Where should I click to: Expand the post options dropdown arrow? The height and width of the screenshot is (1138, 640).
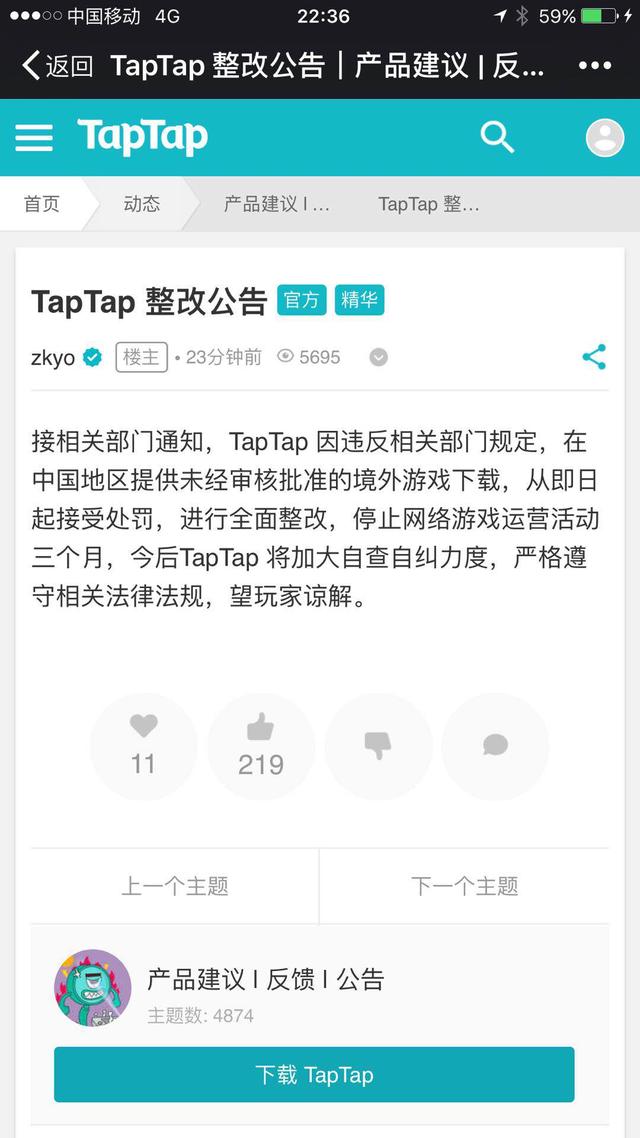(x=378, y=357)
